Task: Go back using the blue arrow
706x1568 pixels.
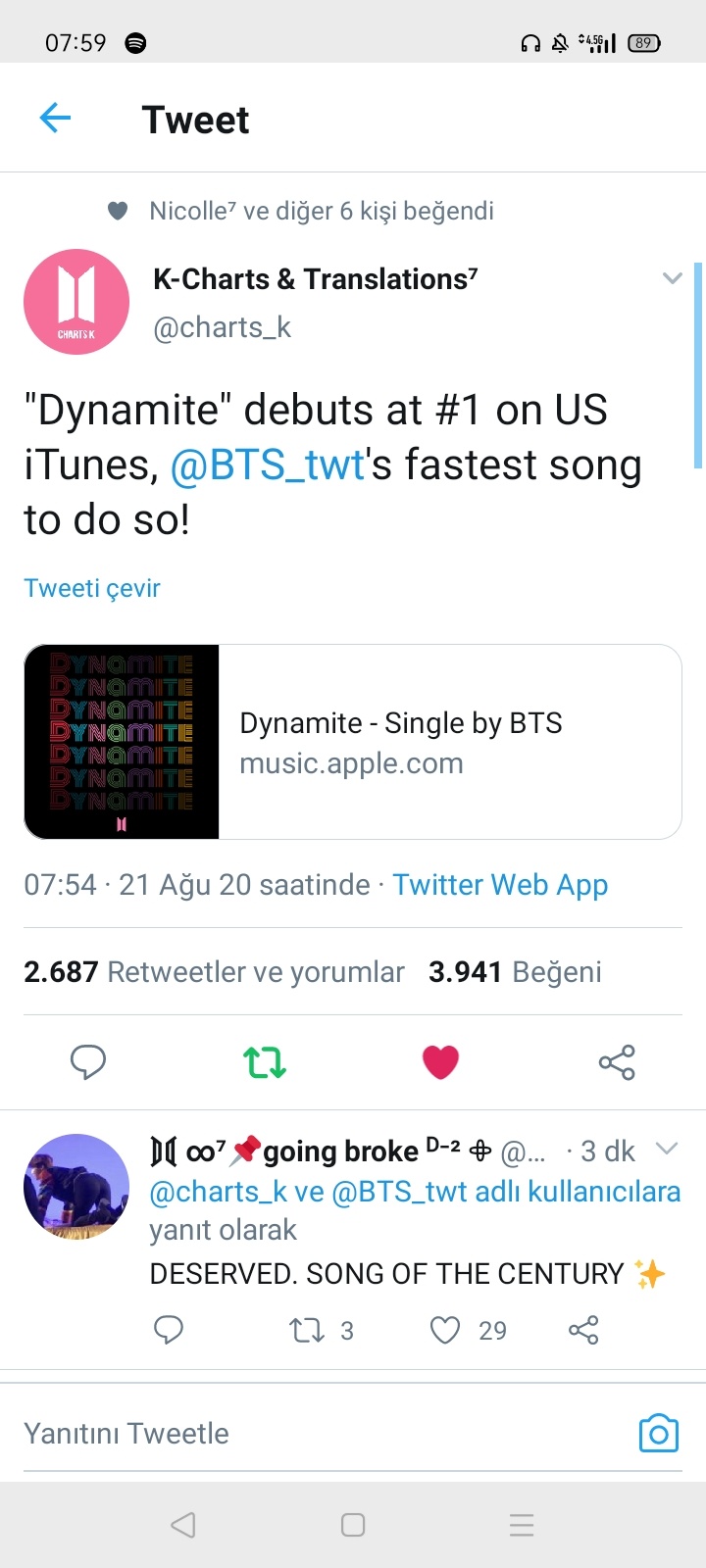Action: [55, 119]
